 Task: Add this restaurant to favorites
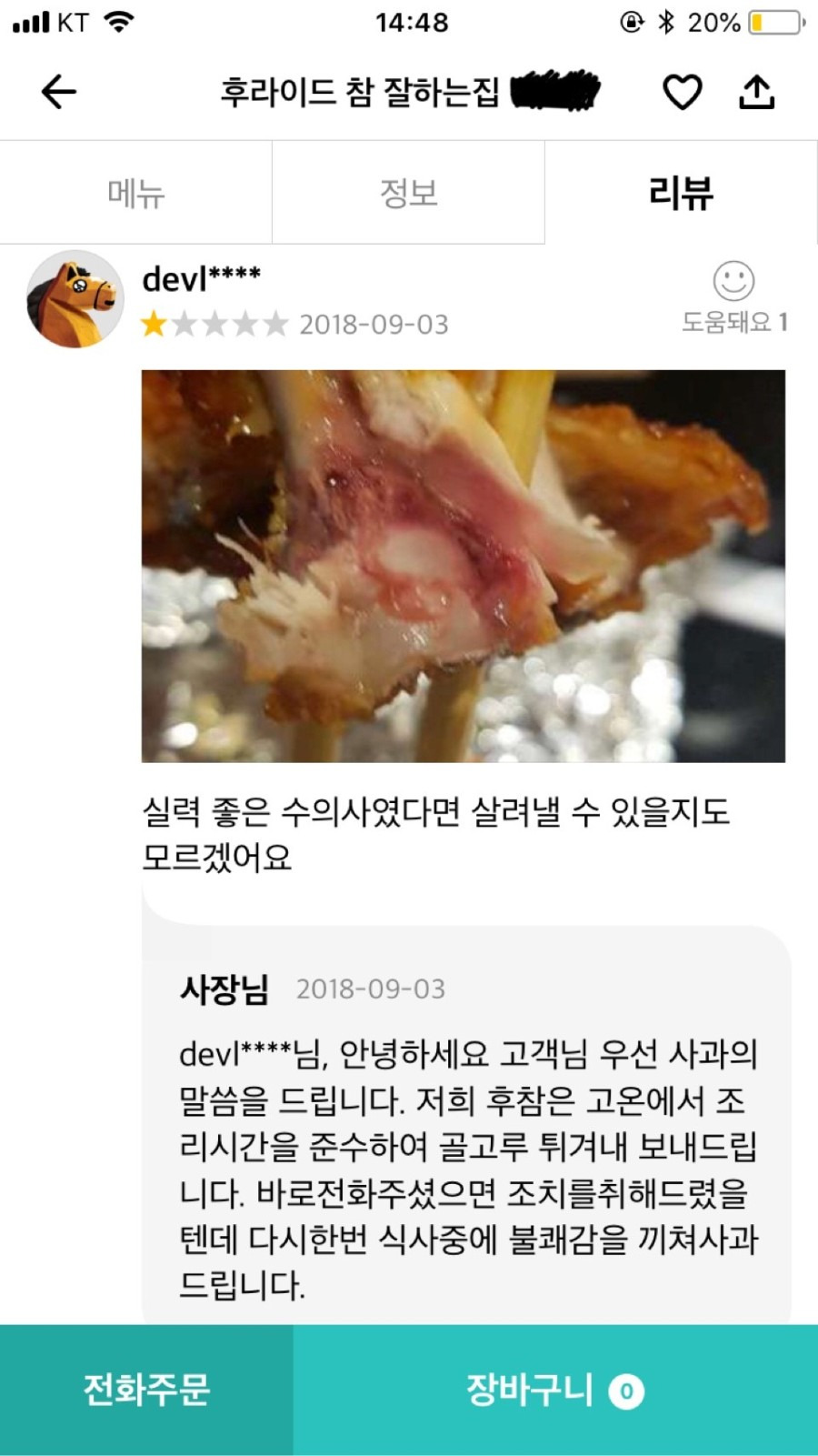(682, 92)
